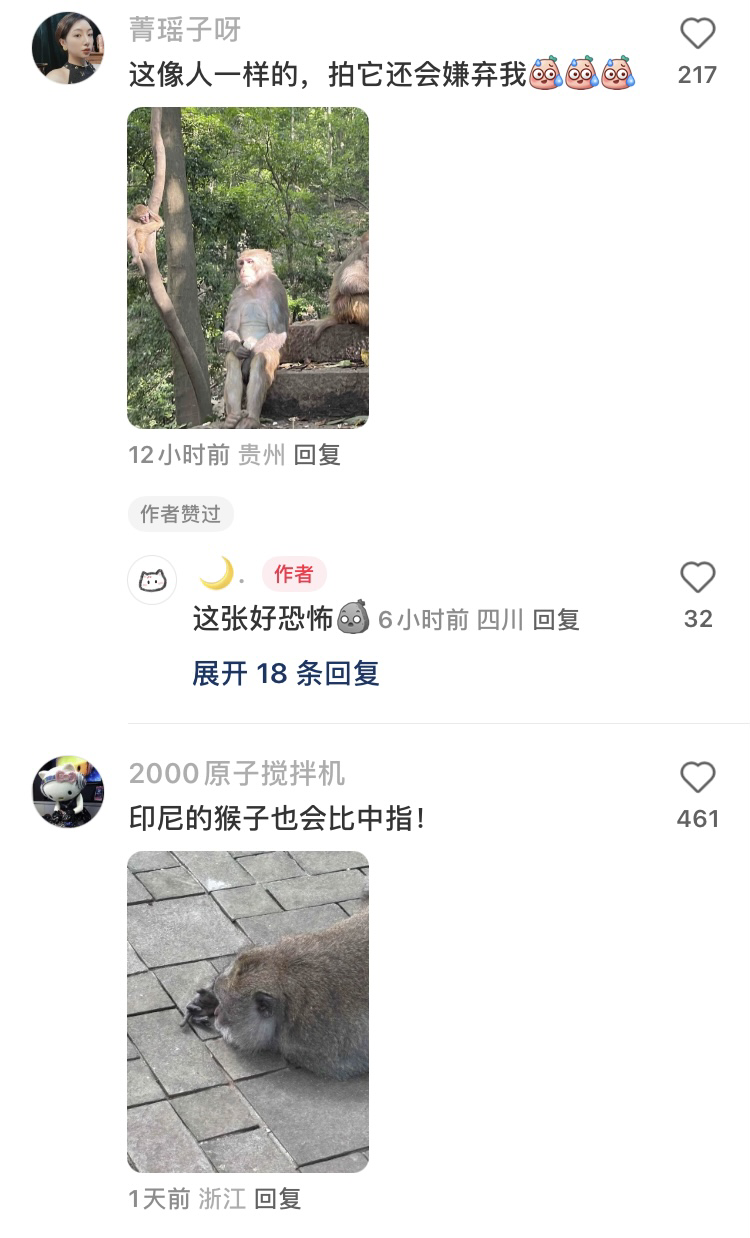
Task: Like the author's reply 这张好恐怖
Action: [x=697, y=578]
